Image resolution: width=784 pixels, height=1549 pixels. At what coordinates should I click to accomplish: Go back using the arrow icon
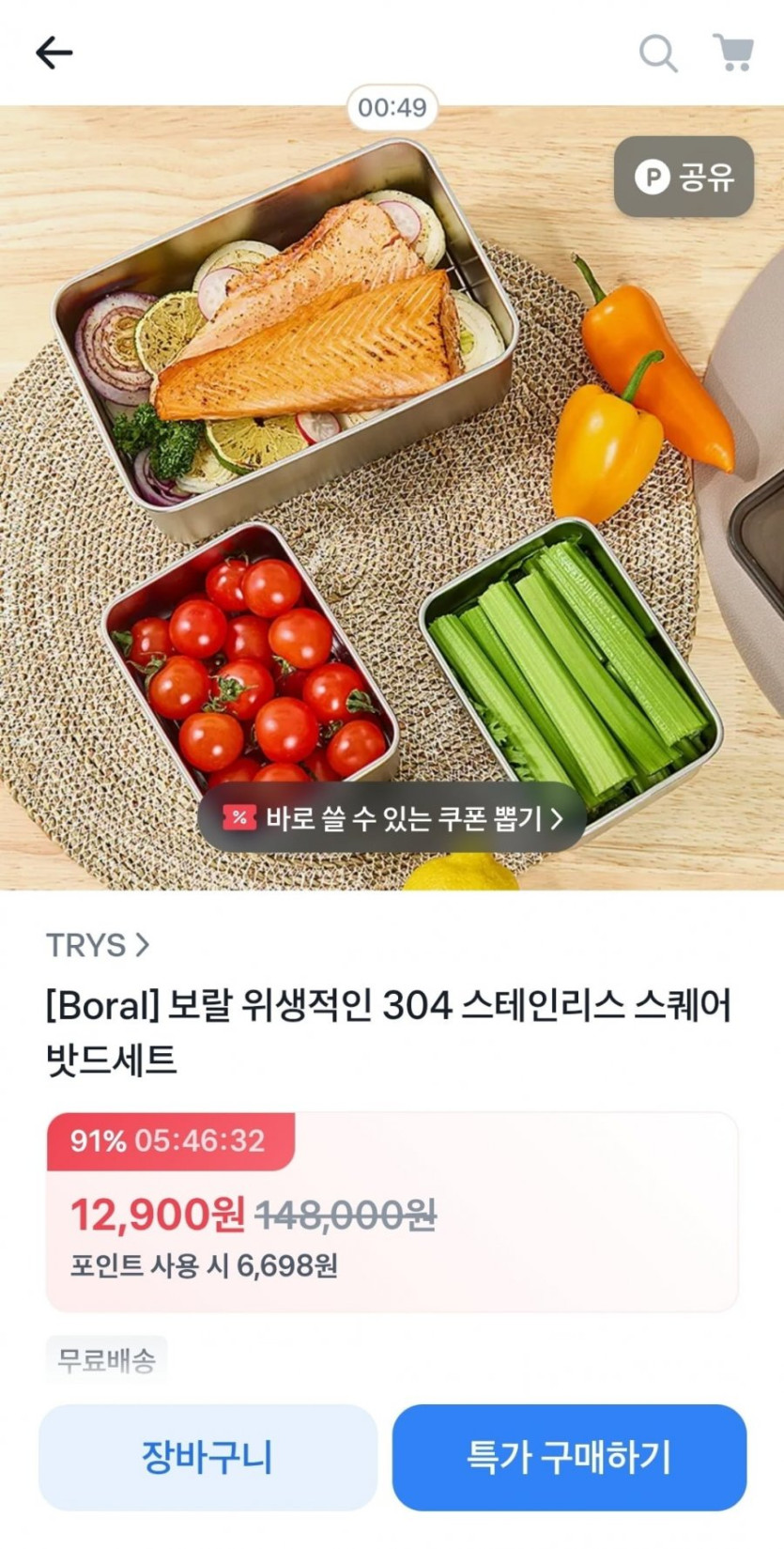coord(54,53)
